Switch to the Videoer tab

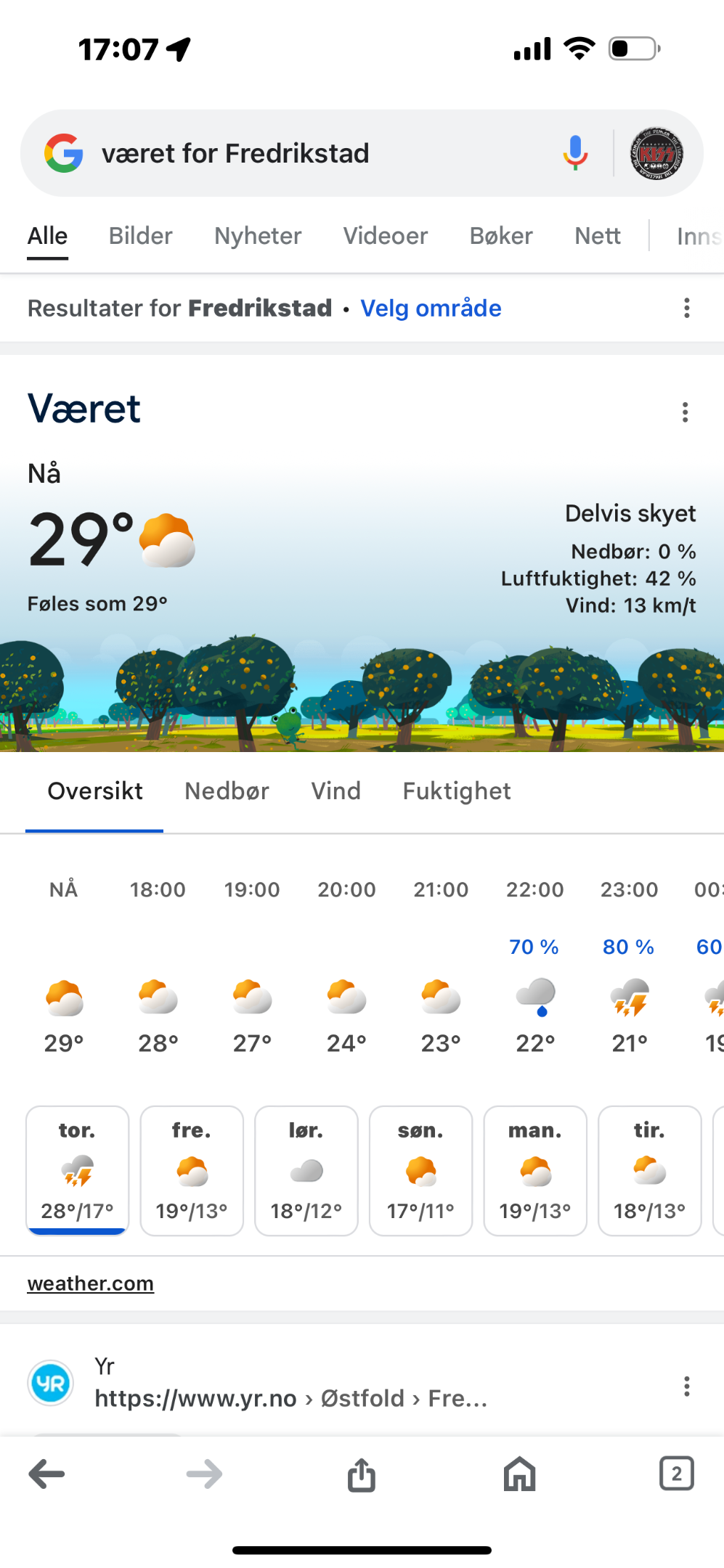pos(386,236)
